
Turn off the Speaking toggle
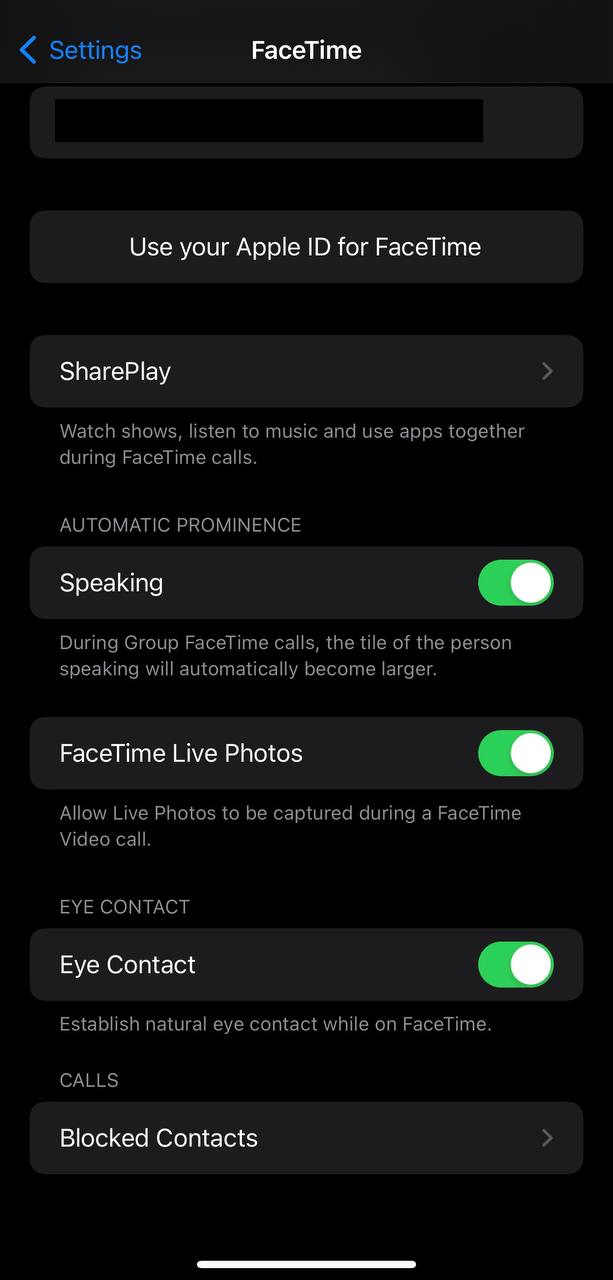pos(515,583)
